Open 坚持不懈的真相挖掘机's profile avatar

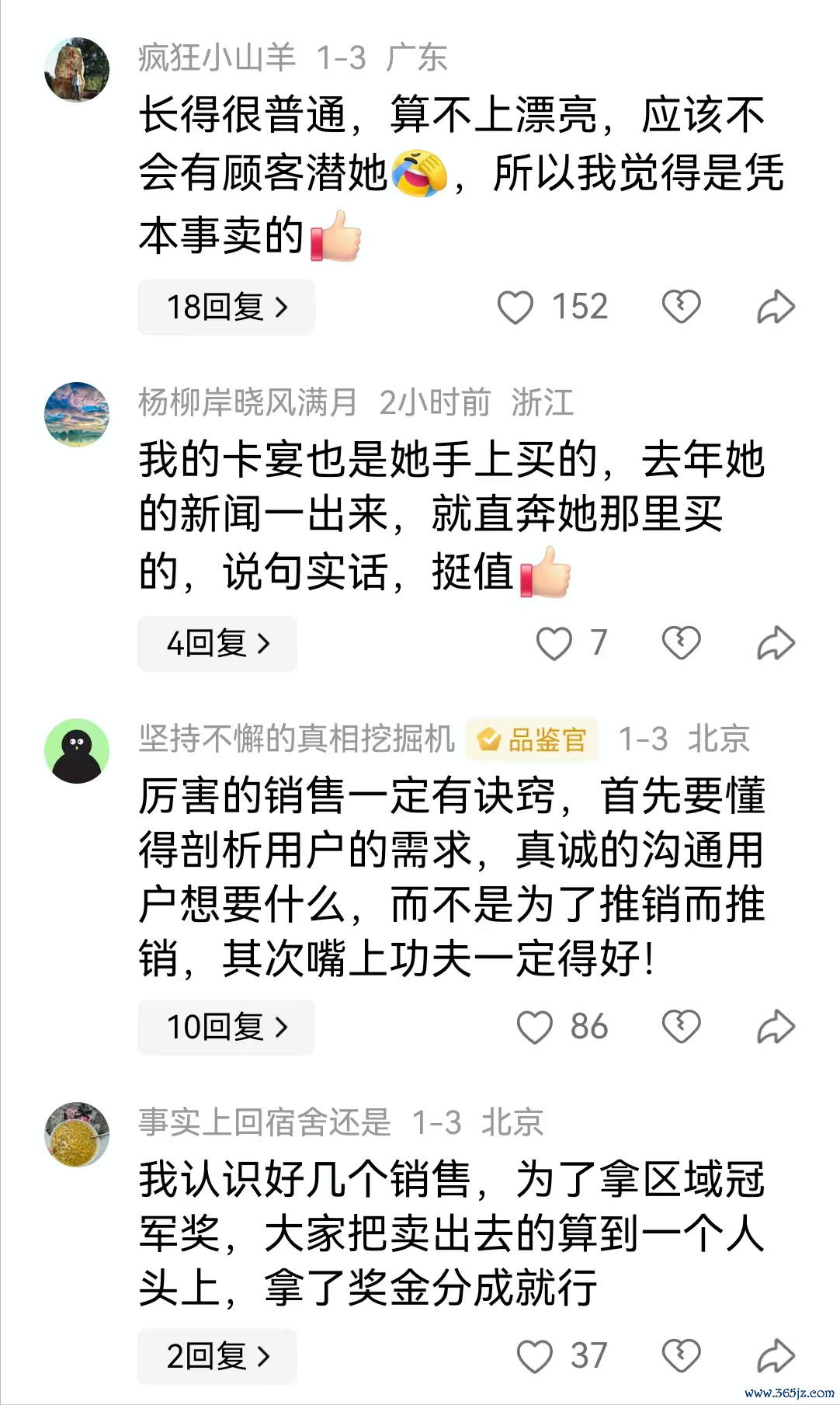tap(77, 750)
